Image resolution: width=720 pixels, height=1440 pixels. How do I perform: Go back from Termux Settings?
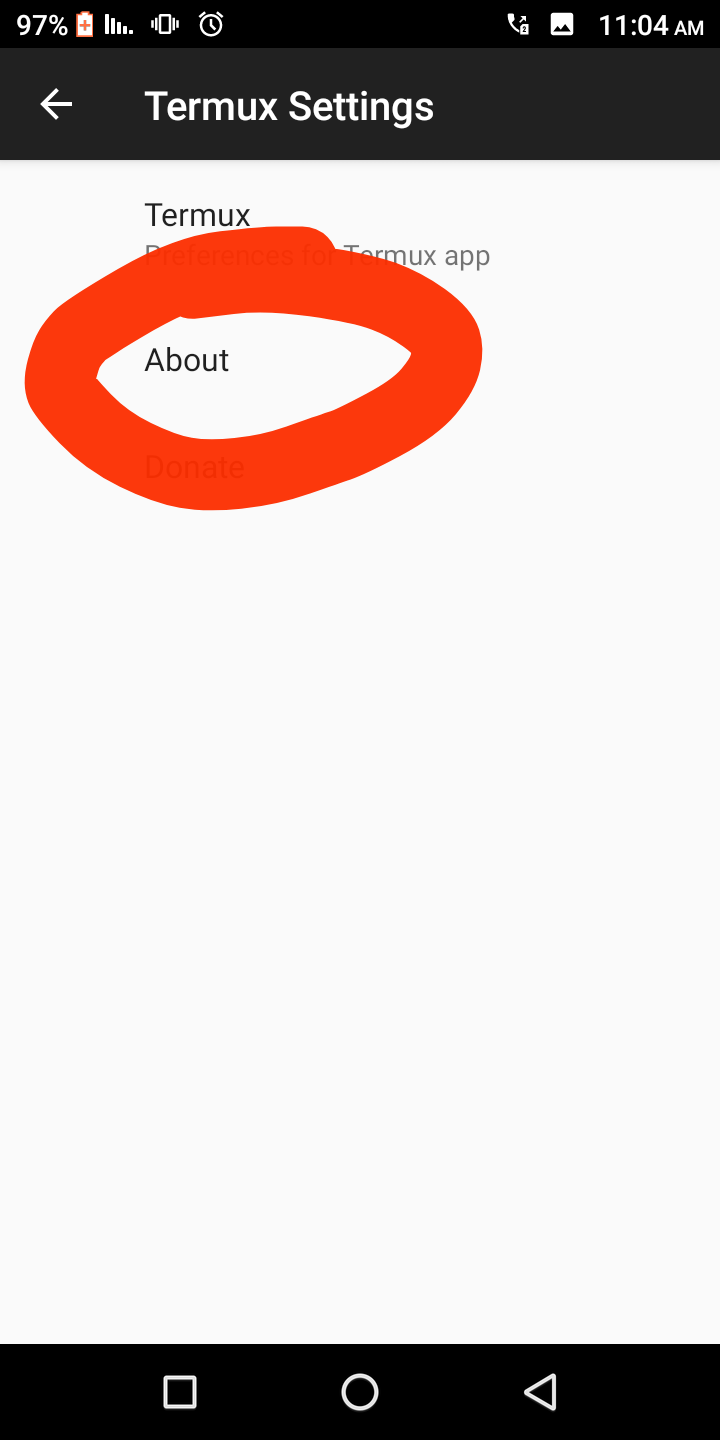click(x=56, y=104)
